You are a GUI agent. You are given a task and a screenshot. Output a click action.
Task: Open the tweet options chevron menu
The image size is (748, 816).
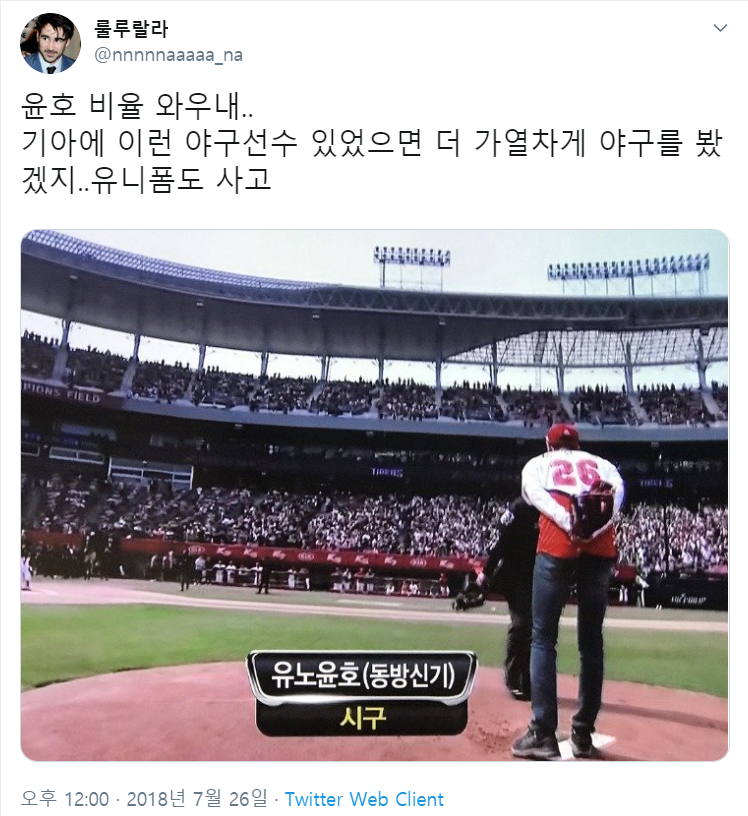pyautogui.click(x=720, y=29)
